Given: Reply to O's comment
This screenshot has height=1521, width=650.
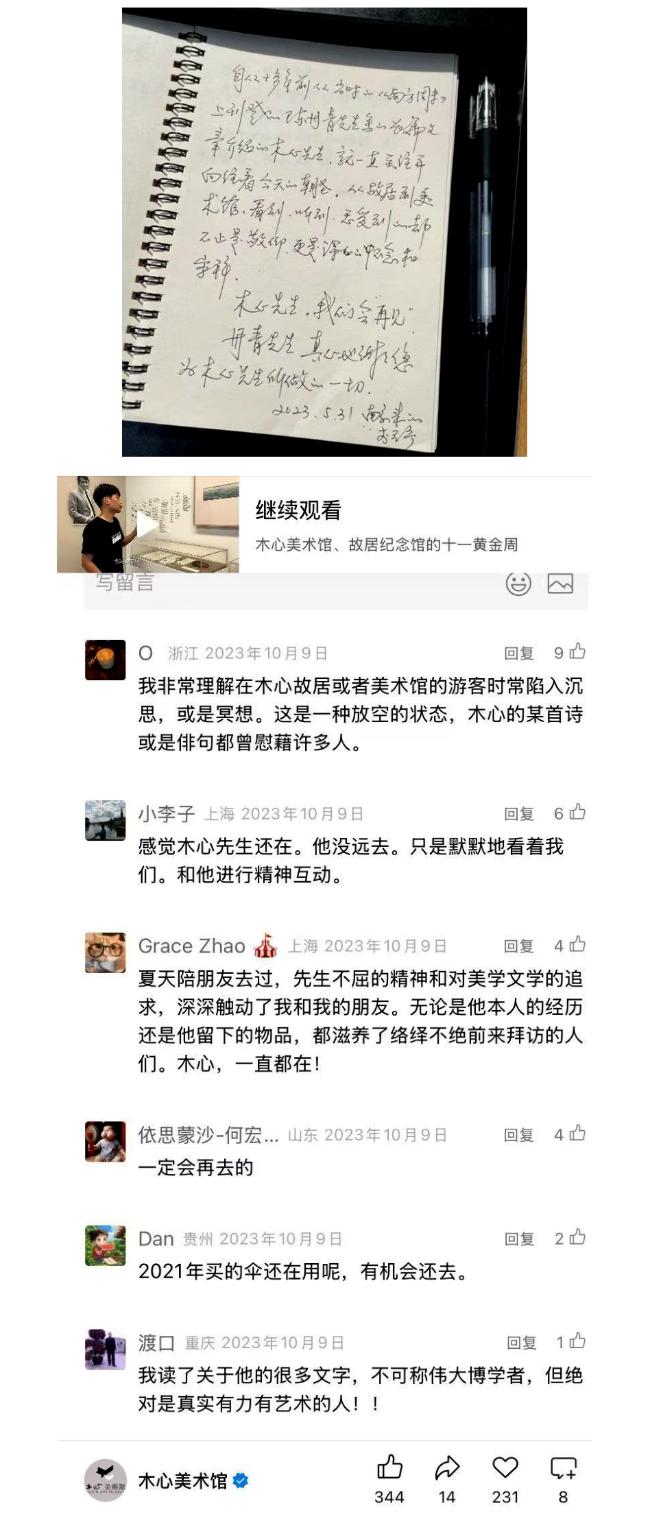Looking at the screenshot, I should tap(519, 654).
